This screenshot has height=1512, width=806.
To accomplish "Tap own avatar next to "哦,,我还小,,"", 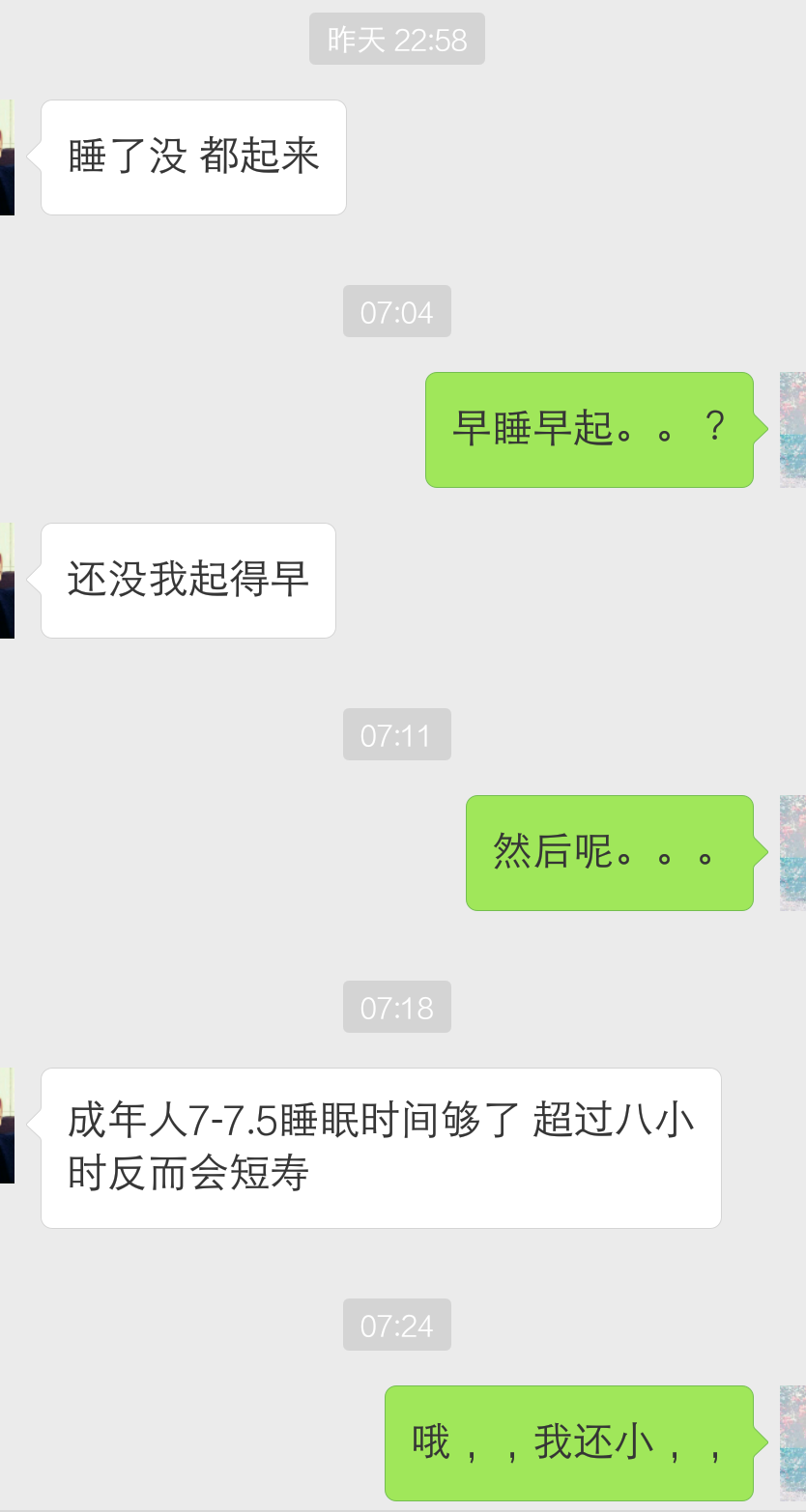I will (793, 1443).
